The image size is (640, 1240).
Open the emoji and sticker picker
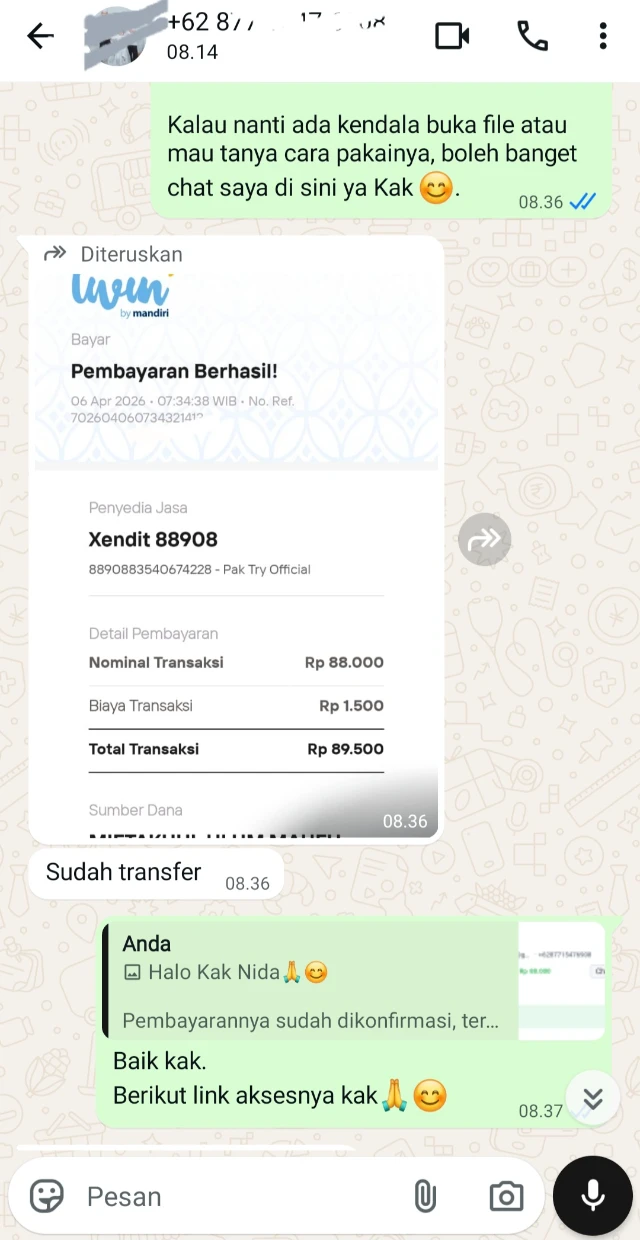click(46, 1196)
